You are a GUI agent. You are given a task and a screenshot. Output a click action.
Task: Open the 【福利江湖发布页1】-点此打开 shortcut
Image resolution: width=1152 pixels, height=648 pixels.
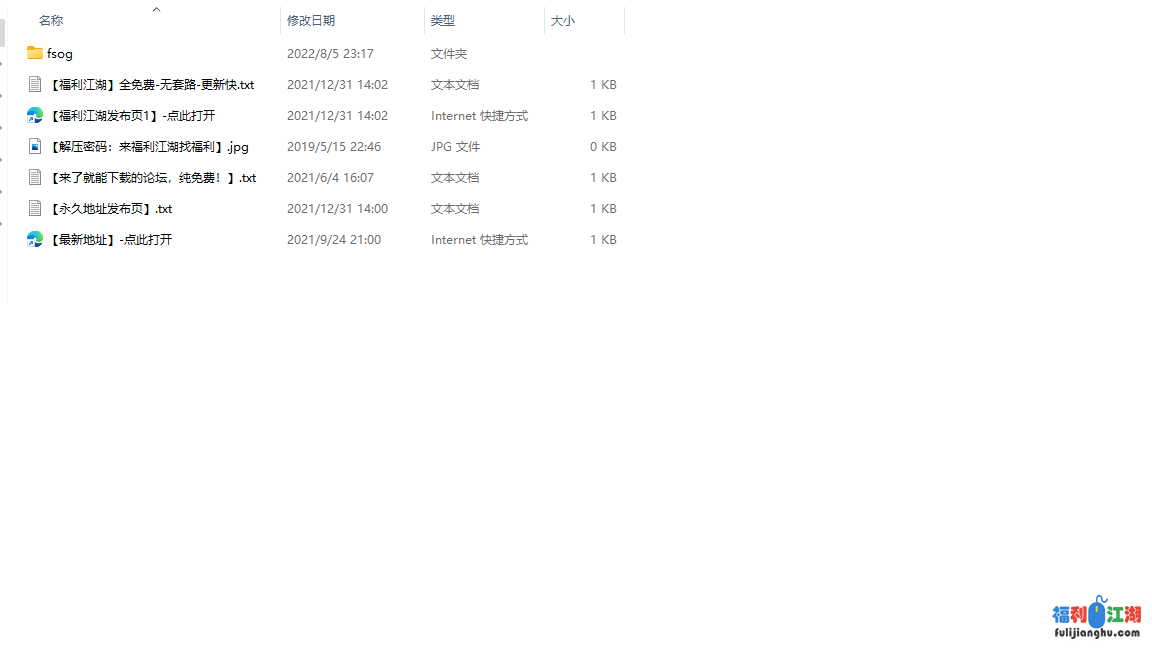click(x=131, y=116)
